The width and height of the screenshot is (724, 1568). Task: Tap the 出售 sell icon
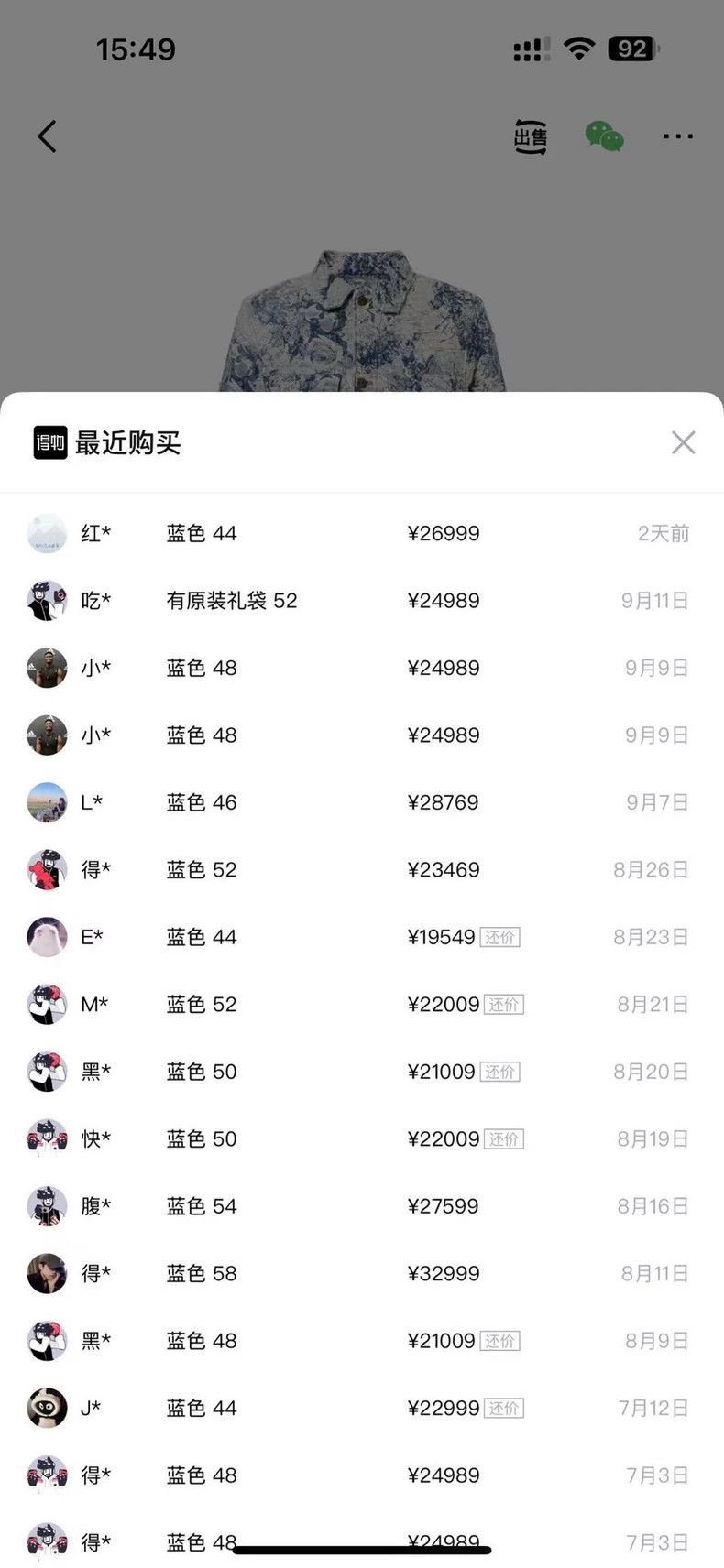coord(530,136)
